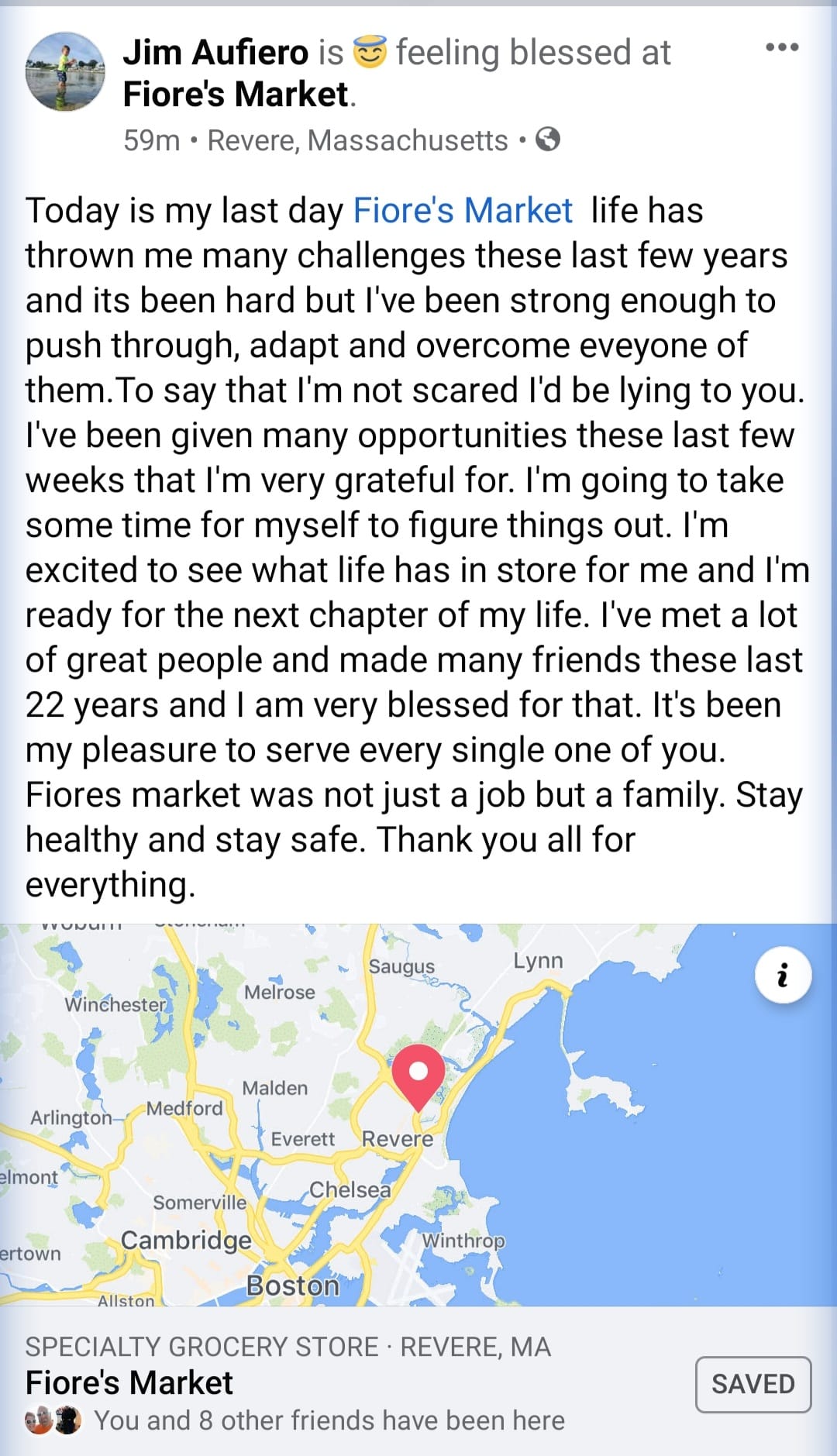Open Jim Aufiero's profile picture

coord(65,71)
